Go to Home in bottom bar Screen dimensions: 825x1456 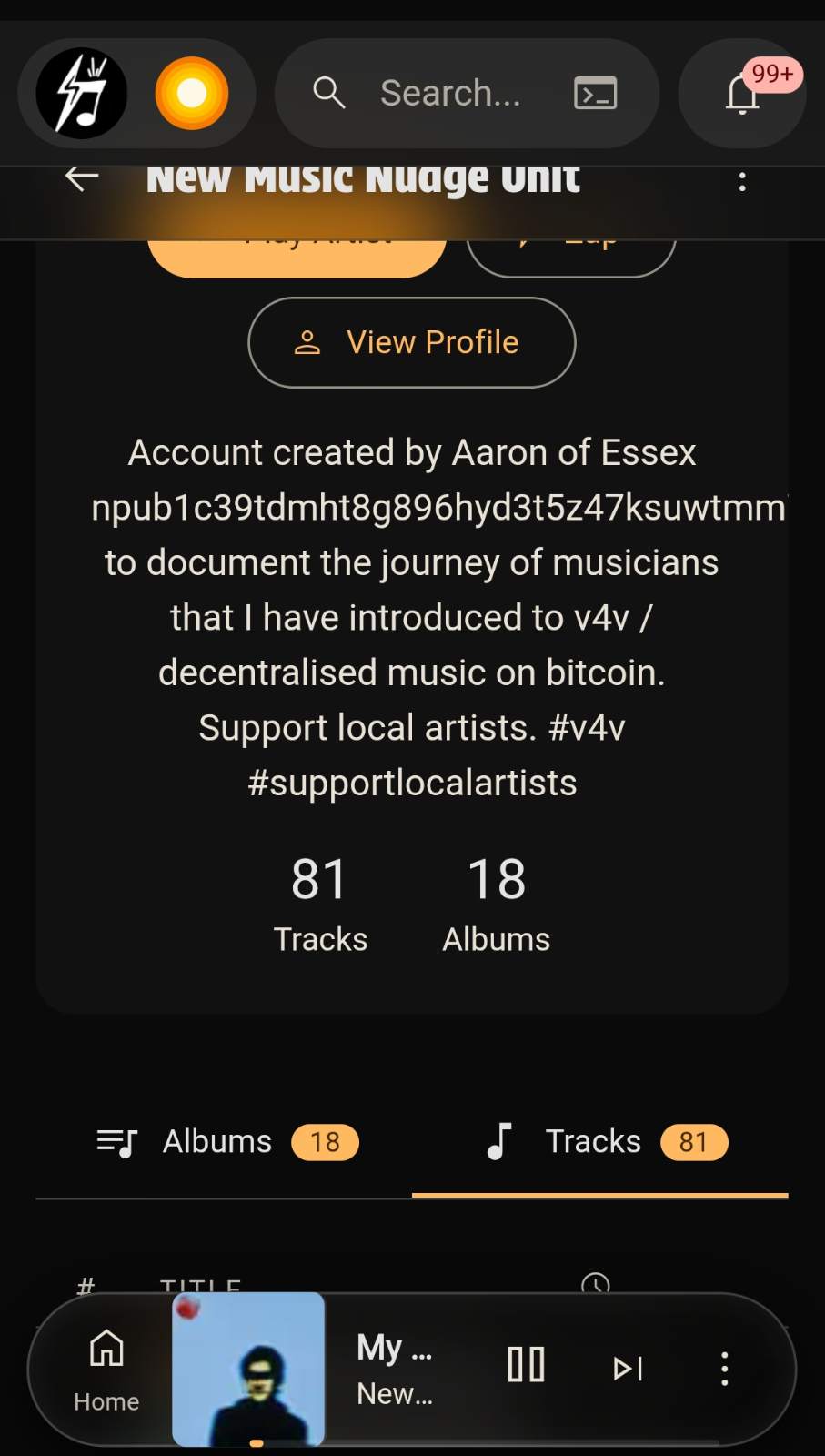pyautogui.click(x=106, y=1369)
